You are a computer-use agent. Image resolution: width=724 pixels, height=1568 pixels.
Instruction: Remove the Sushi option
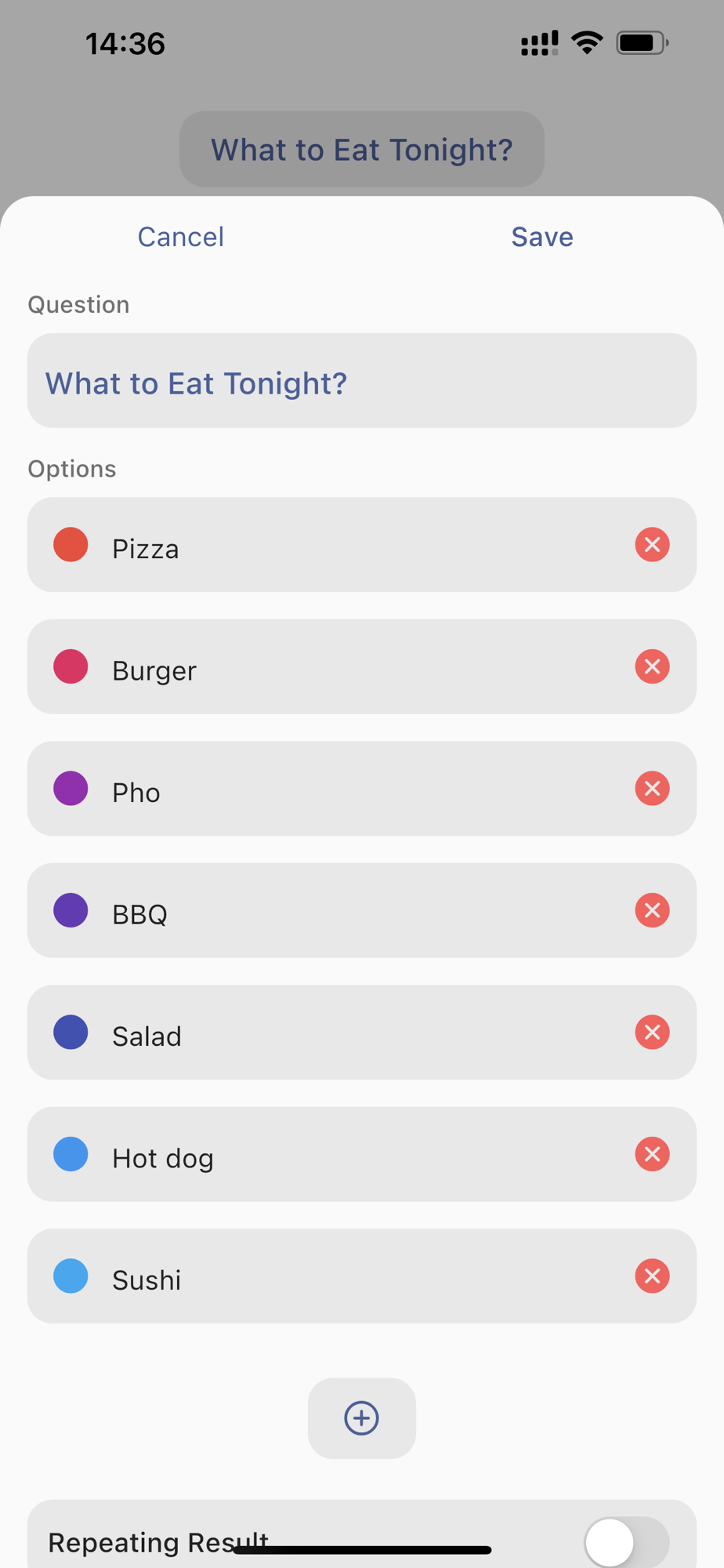[x=652, y=1276]
